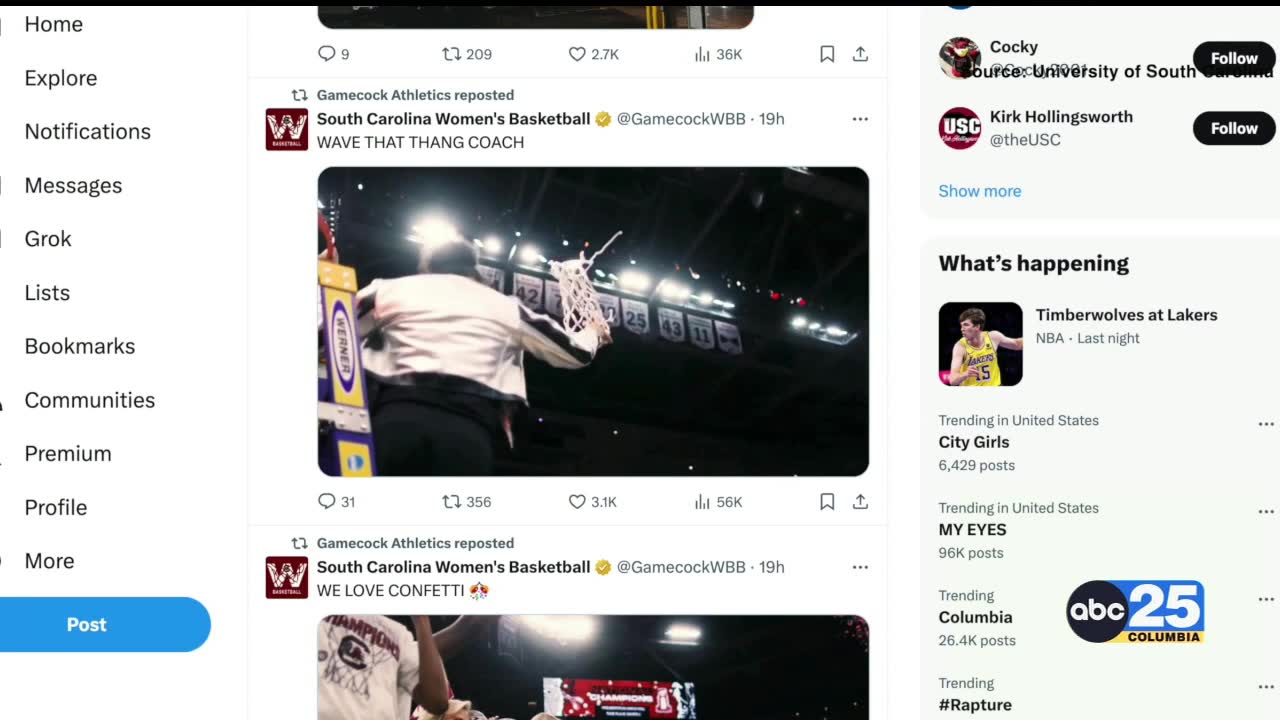Open Grok in the sidebar
1280x720 pixels.
point(48,239)
